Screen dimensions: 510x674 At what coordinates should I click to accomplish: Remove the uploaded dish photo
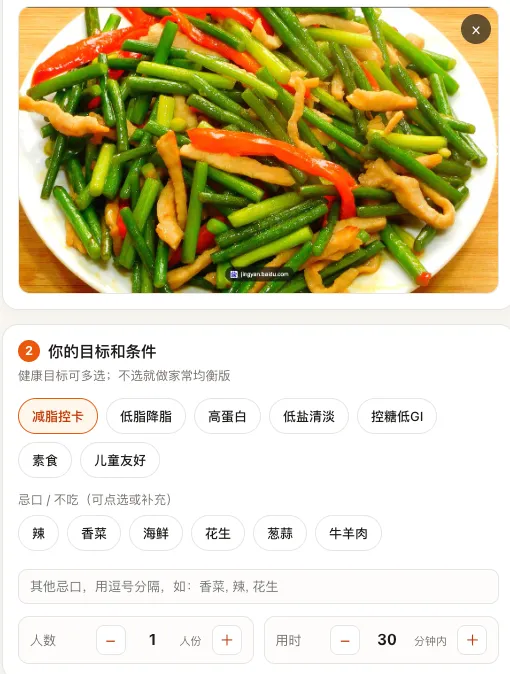coord(476,30)
